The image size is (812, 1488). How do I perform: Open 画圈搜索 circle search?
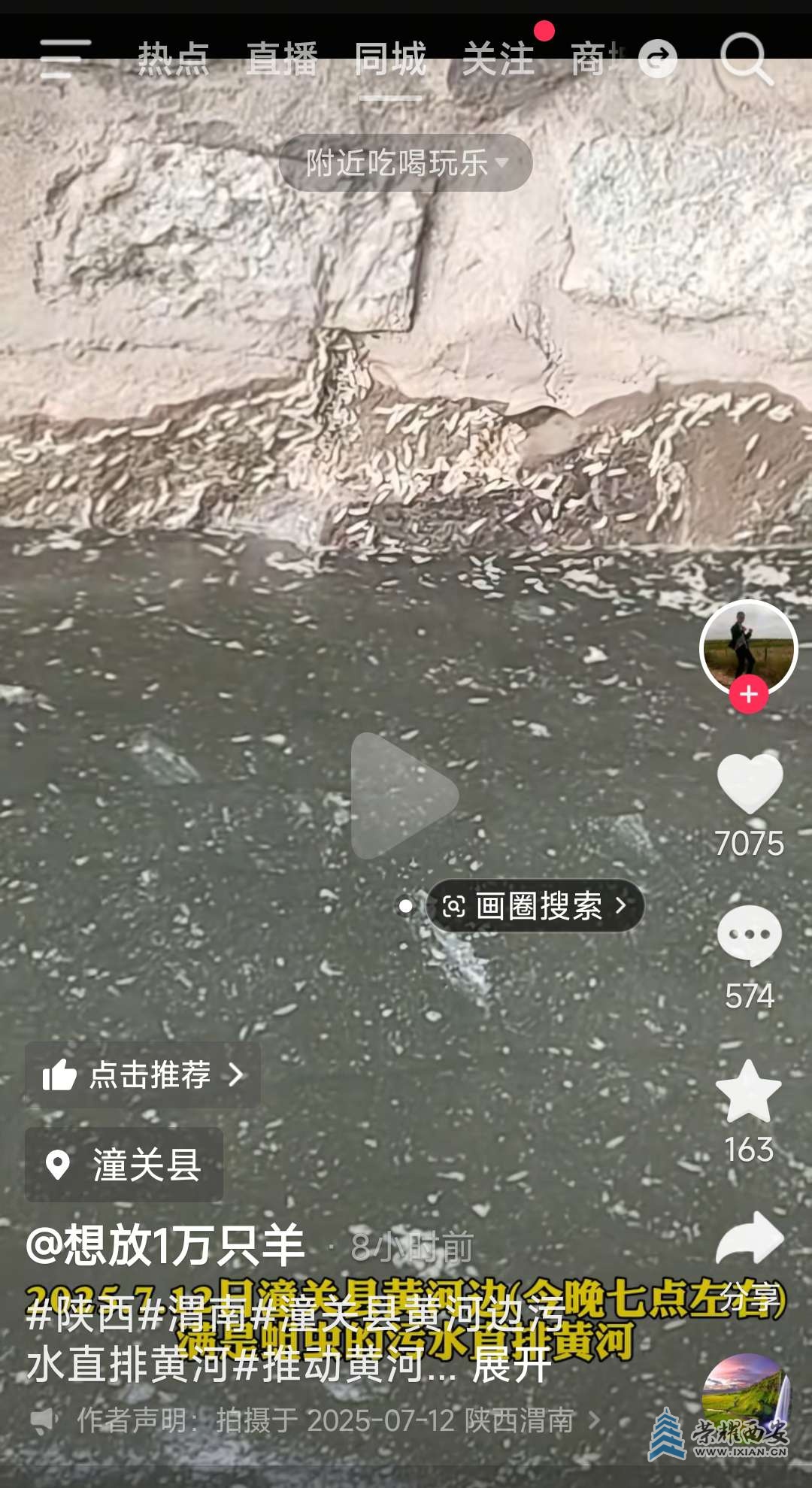[x=535, y=906]
